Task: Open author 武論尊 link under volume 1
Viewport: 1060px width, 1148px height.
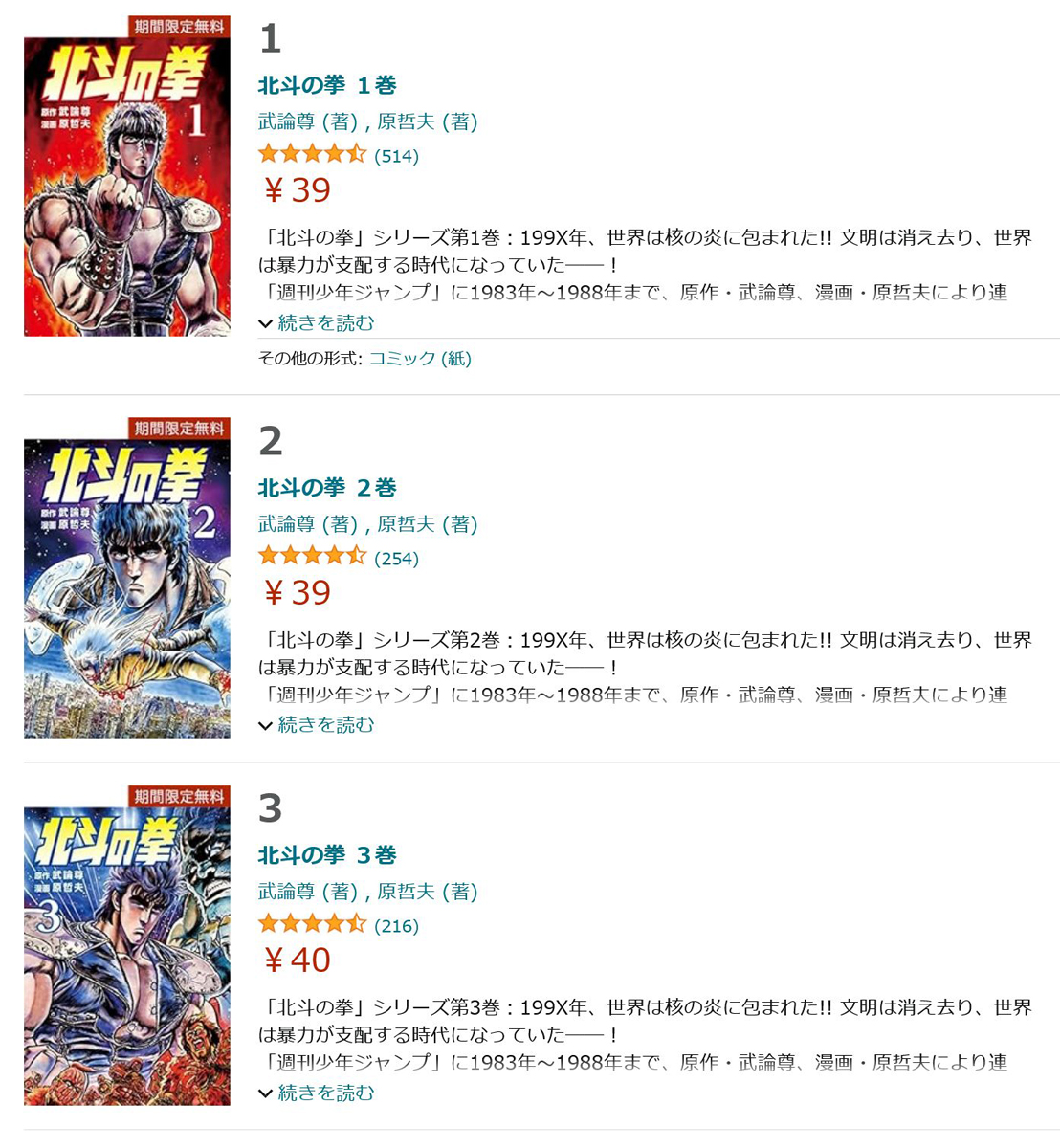Action: point(286,121)
